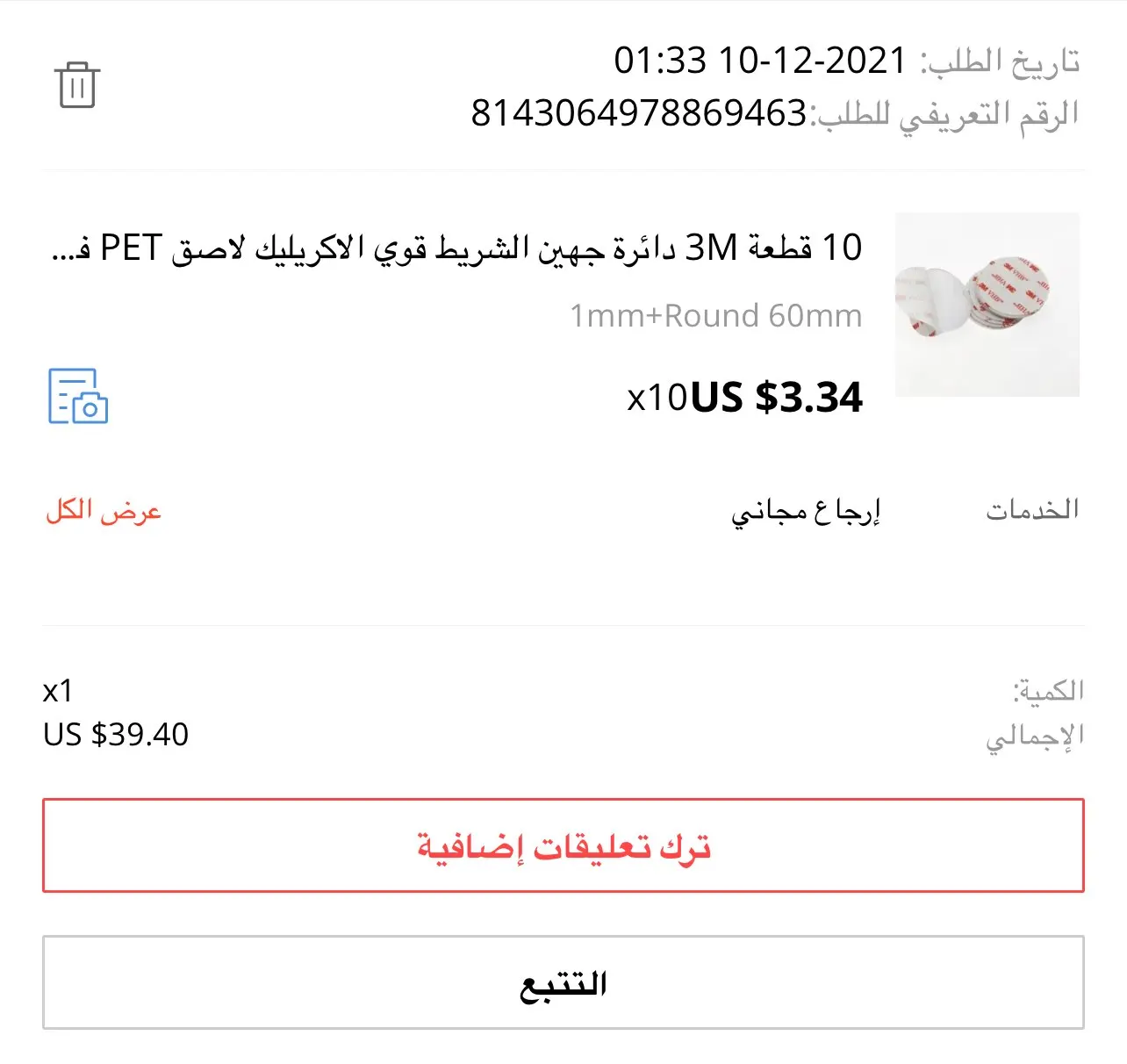Tap the snapshot document icon beside the price
The image size is (1127, 1064).
pos(78,396)
